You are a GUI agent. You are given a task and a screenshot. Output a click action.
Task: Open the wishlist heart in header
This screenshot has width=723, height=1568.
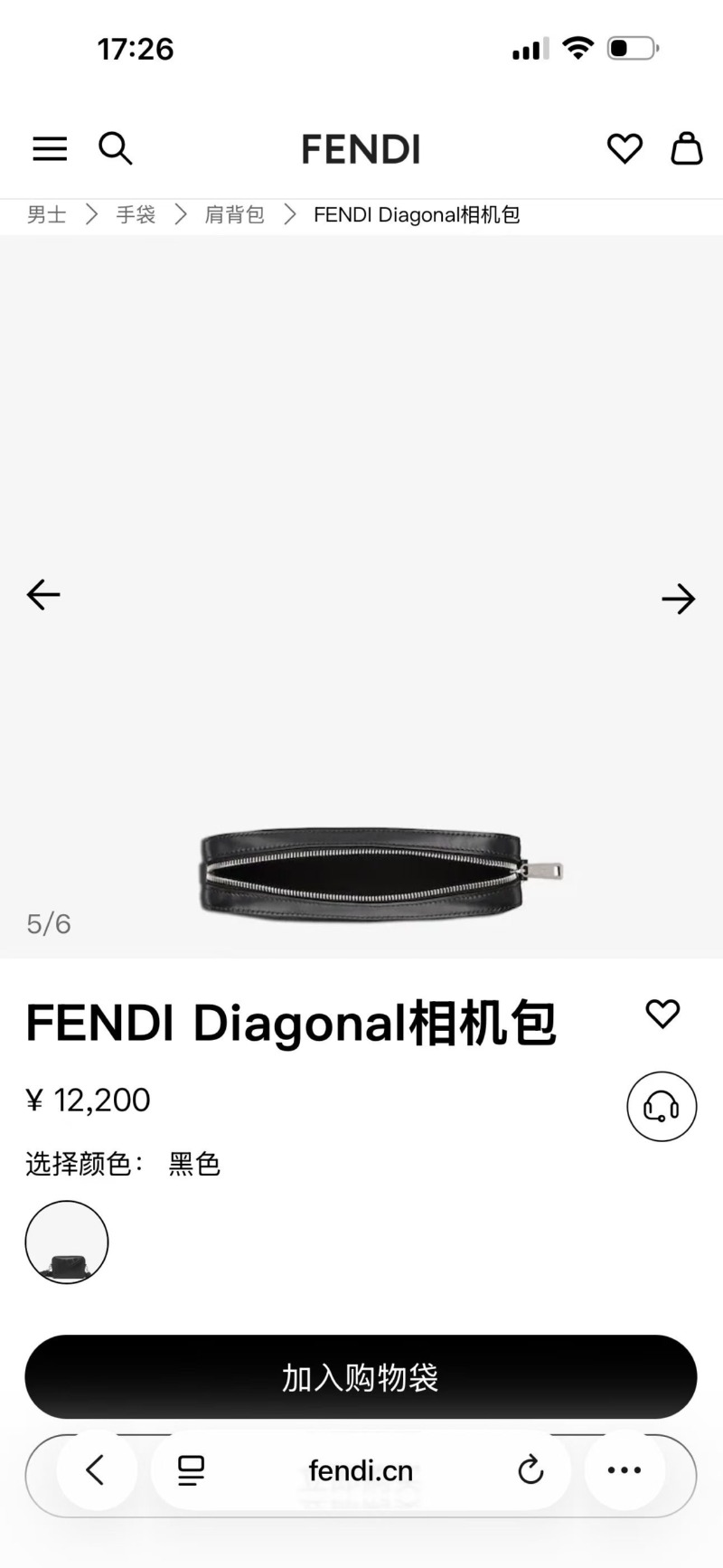click(624, 148)
